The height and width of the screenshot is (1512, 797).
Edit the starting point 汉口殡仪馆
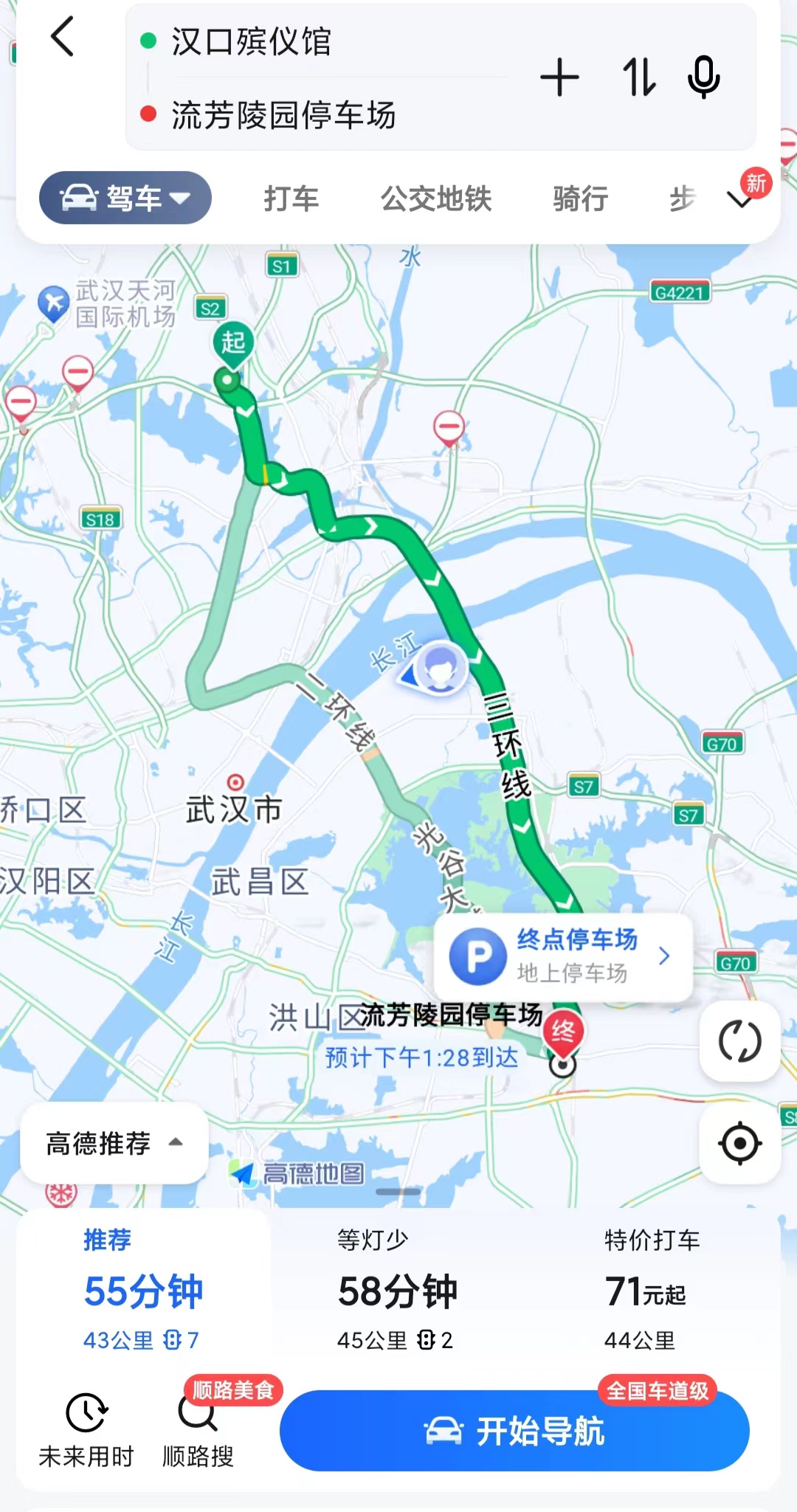(x=251, y=41)
